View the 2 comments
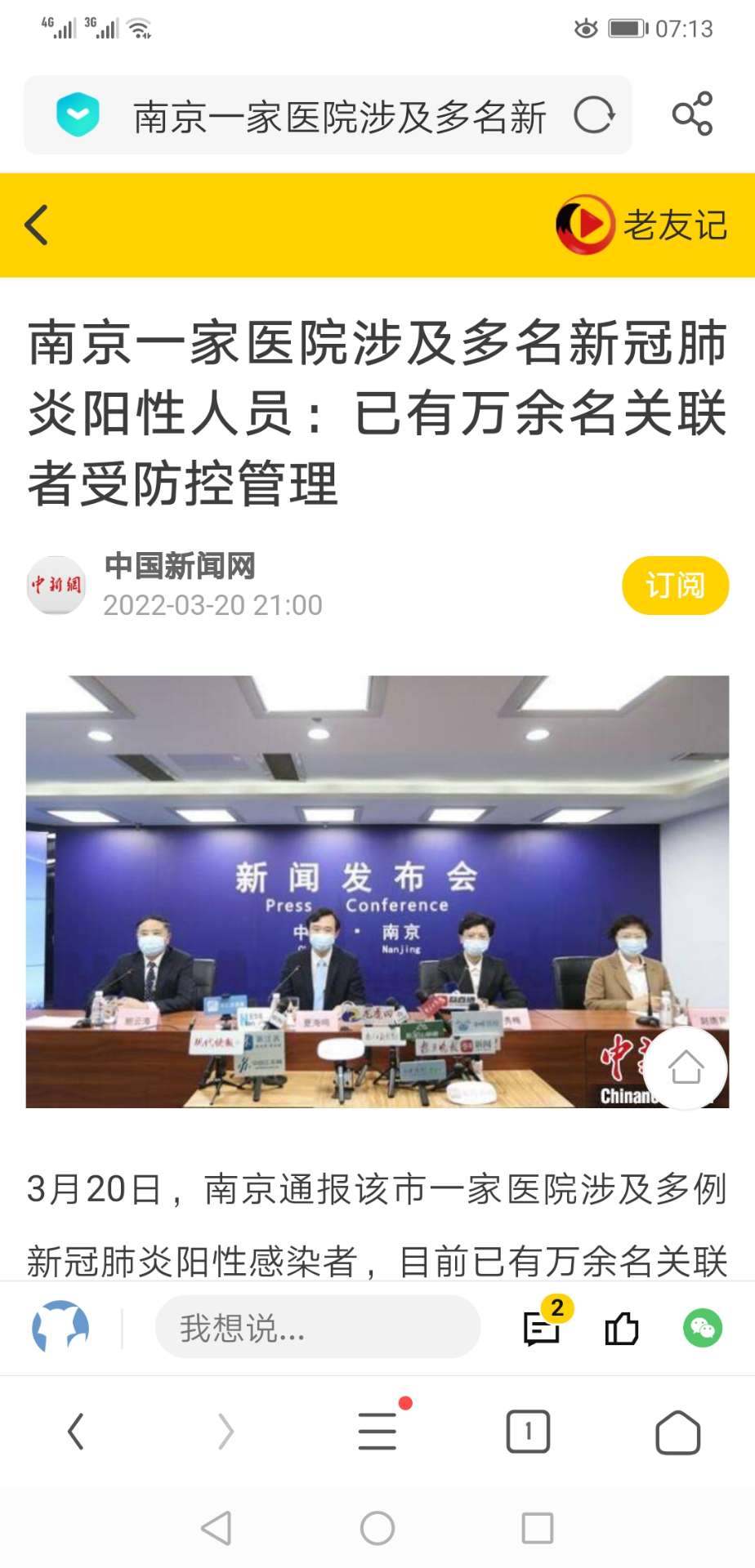The height and width of the screenshot is (1568, 755). point(543,1327)
